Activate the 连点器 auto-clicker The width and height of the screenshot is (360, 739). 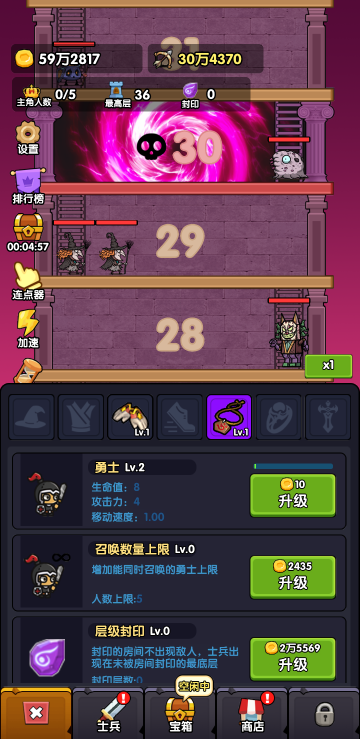pyautogui.click(x=28, y=281)
